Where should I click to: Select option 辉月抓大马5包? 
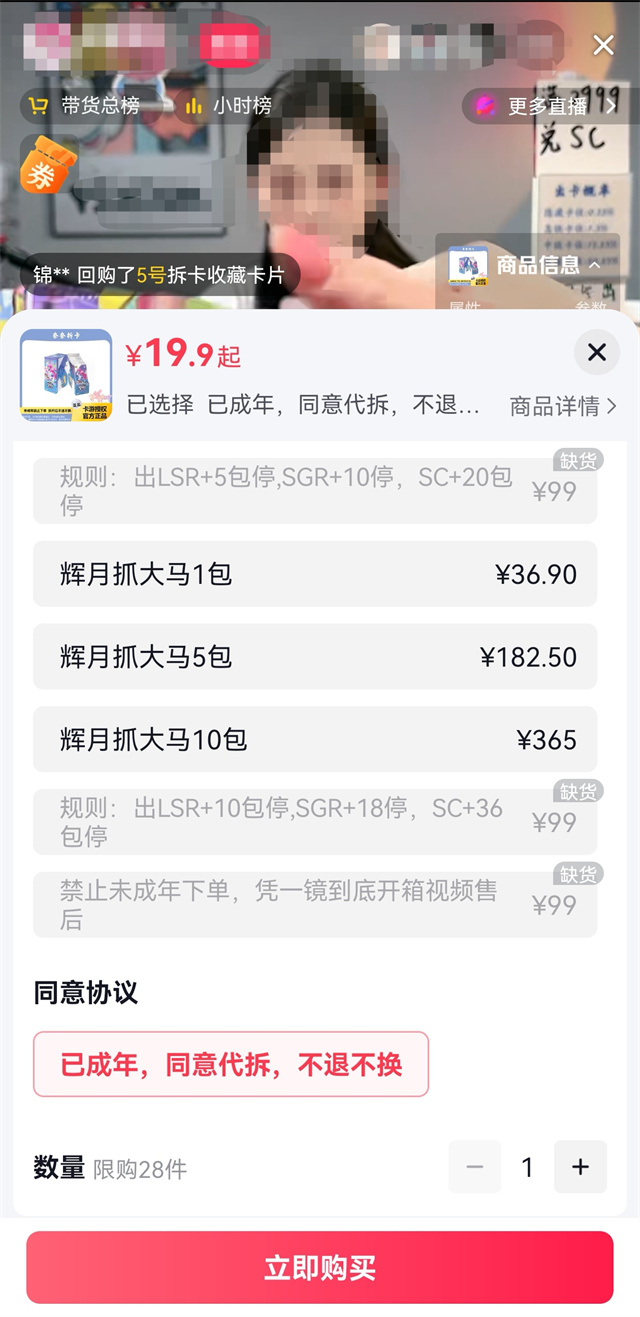315,657
